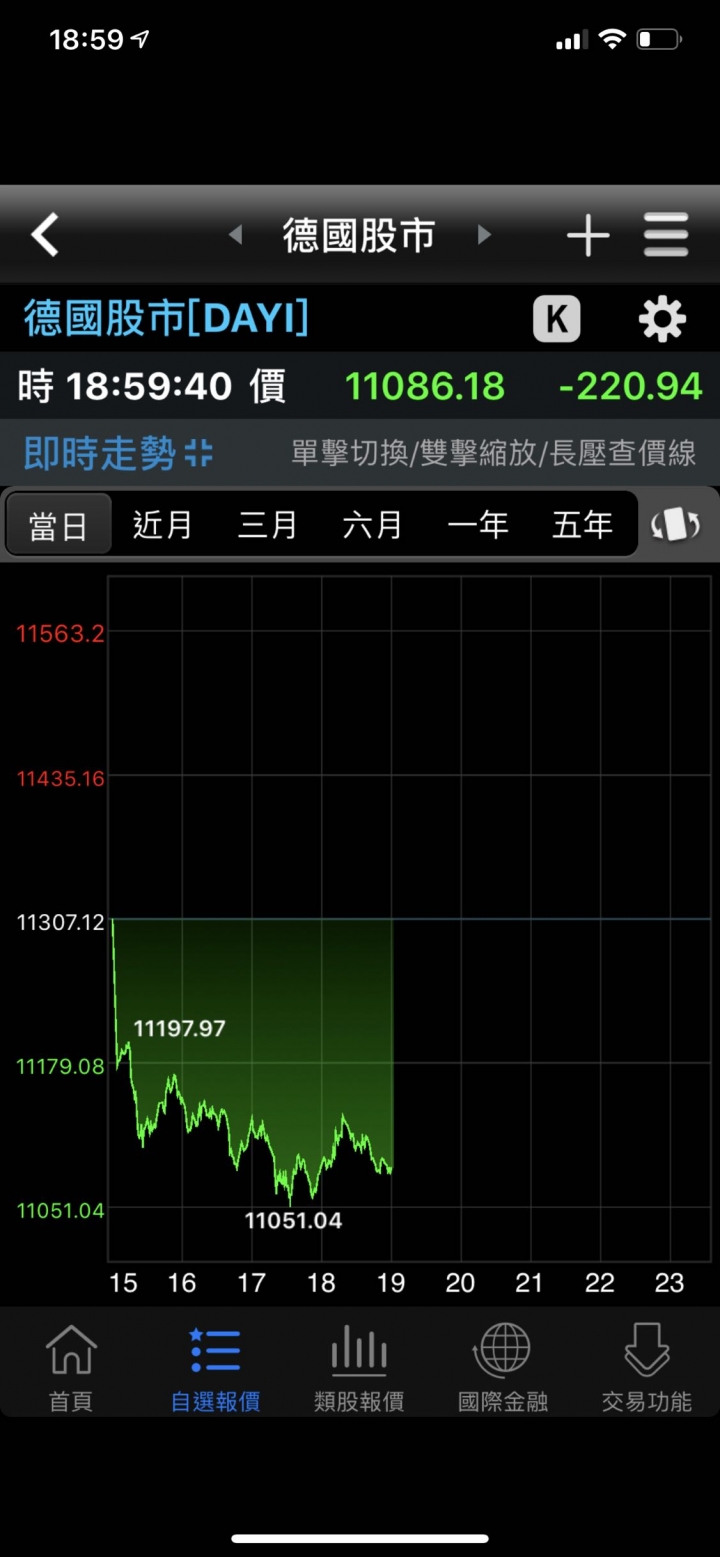Switch to the previous market with left triangle

(235, 235)
